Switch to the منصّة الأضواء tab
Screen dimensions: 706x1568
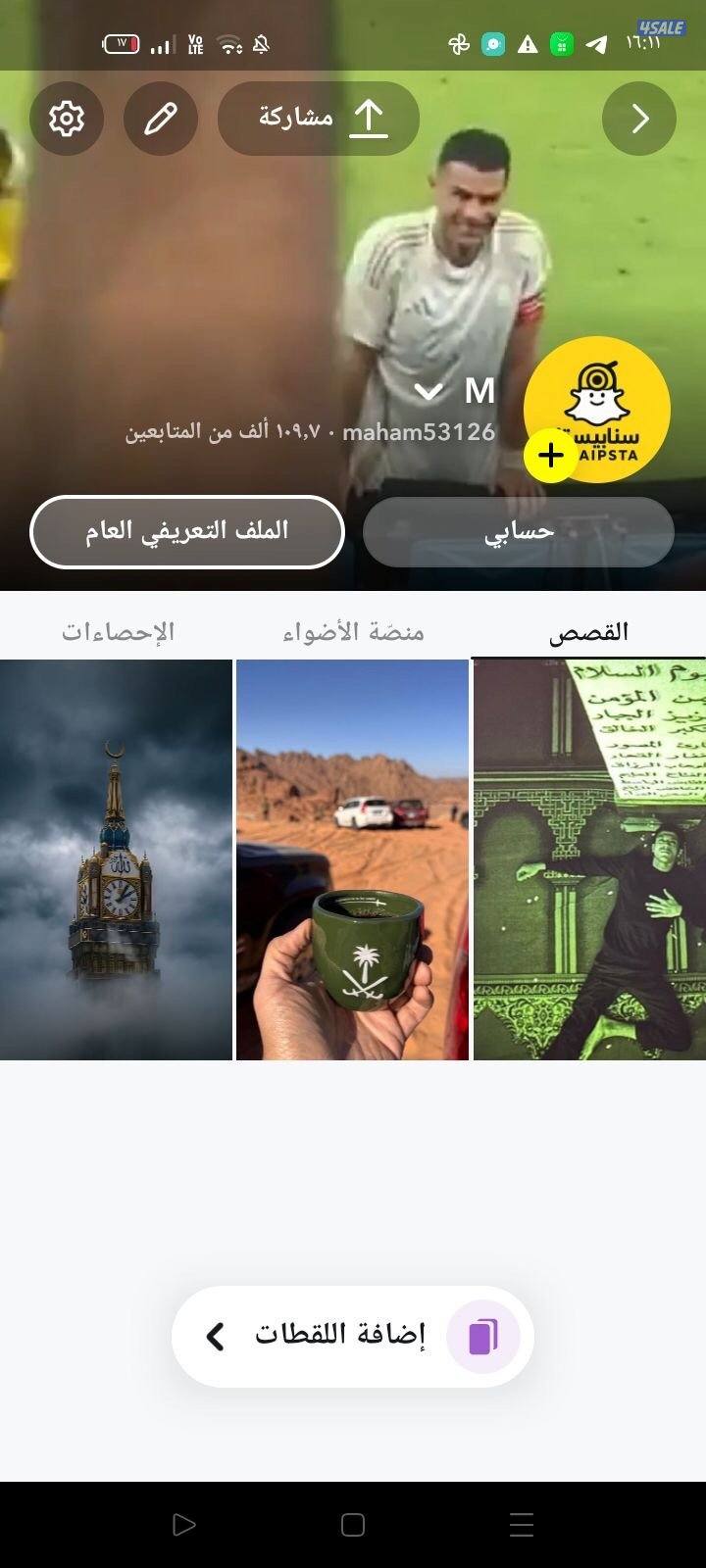pos(353,632)
